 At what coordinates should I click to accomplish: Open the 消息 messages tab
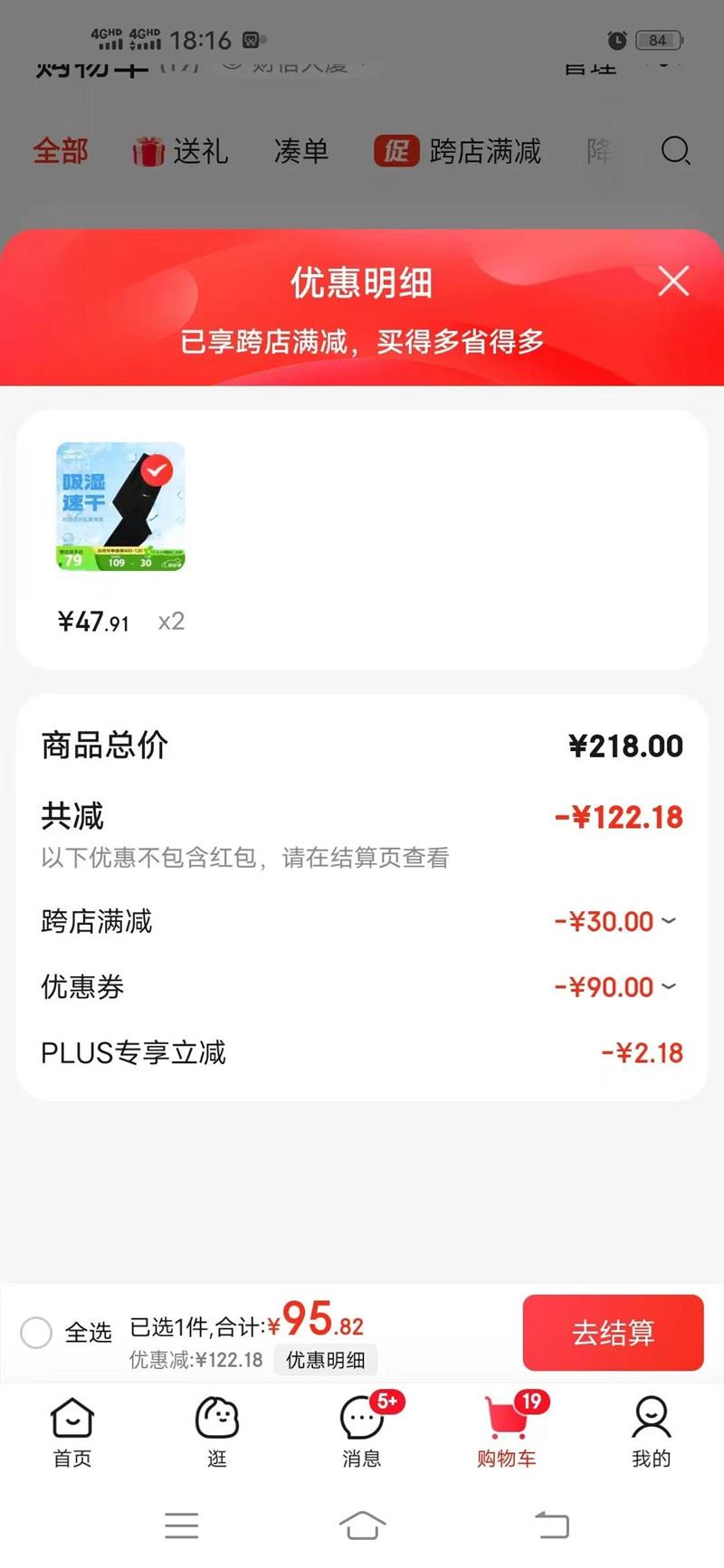point(362,1431)
